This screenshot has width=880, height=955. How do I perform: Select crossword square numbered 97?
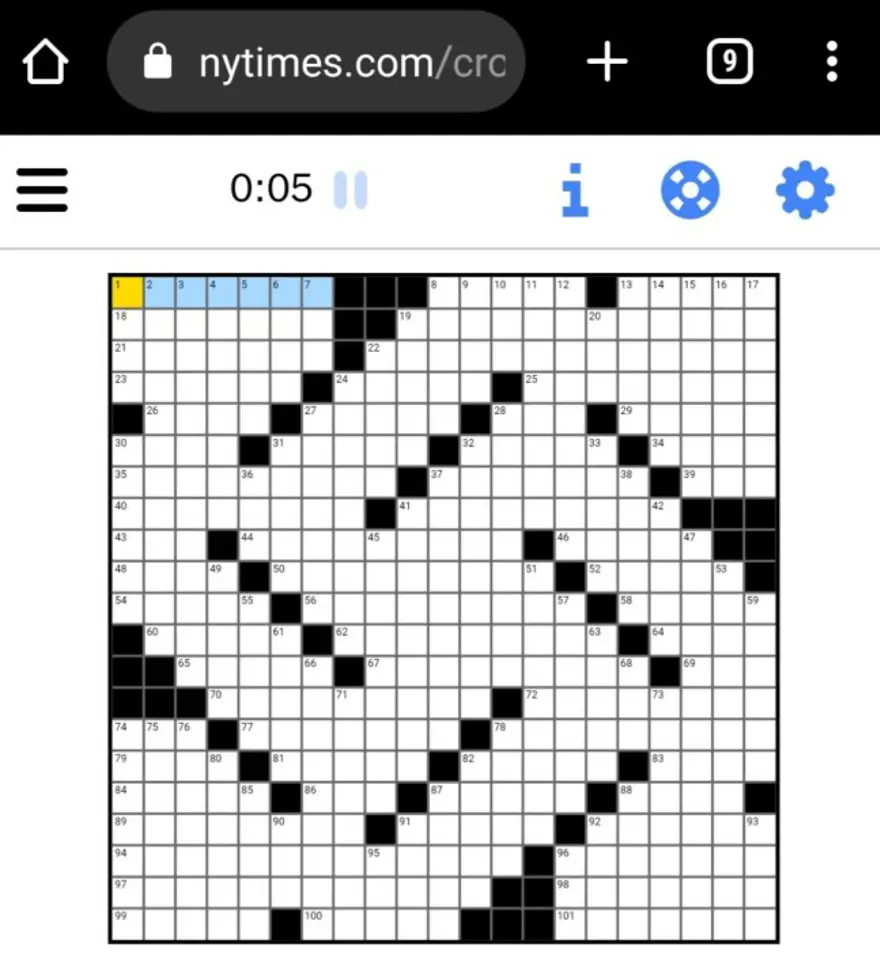pos(127,894)
